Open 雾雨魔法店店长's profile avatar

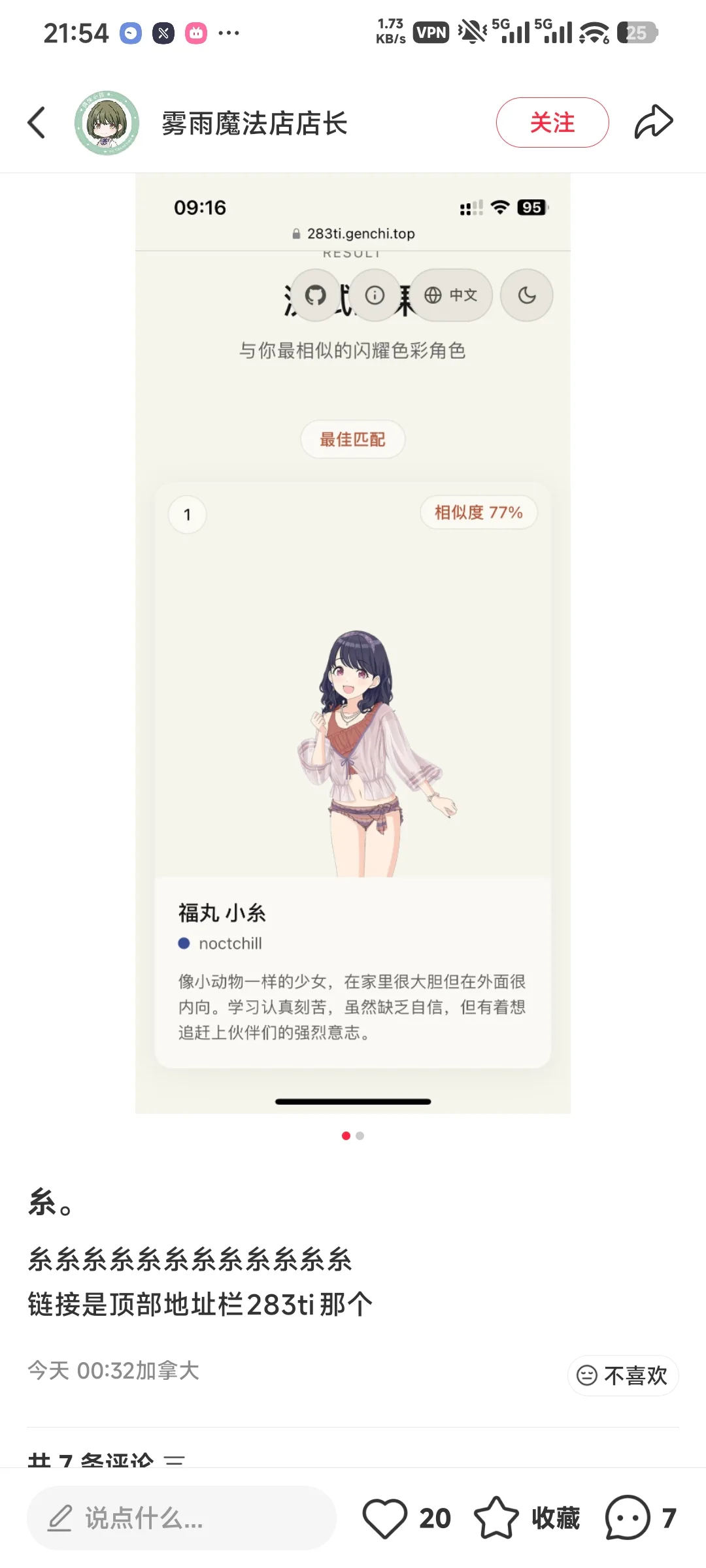click(107, 123)
